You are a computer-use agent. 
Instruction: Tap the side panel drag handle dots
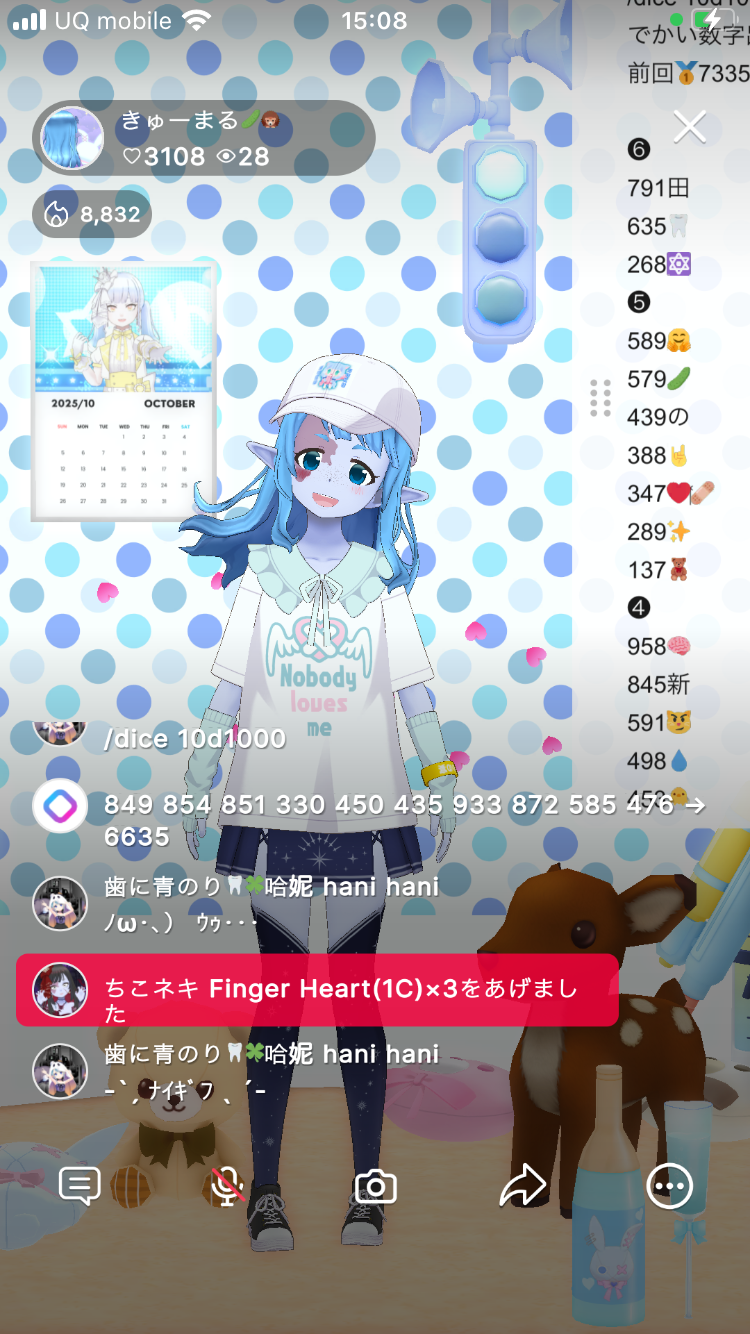pyautogui.click(x=600, y=398)
